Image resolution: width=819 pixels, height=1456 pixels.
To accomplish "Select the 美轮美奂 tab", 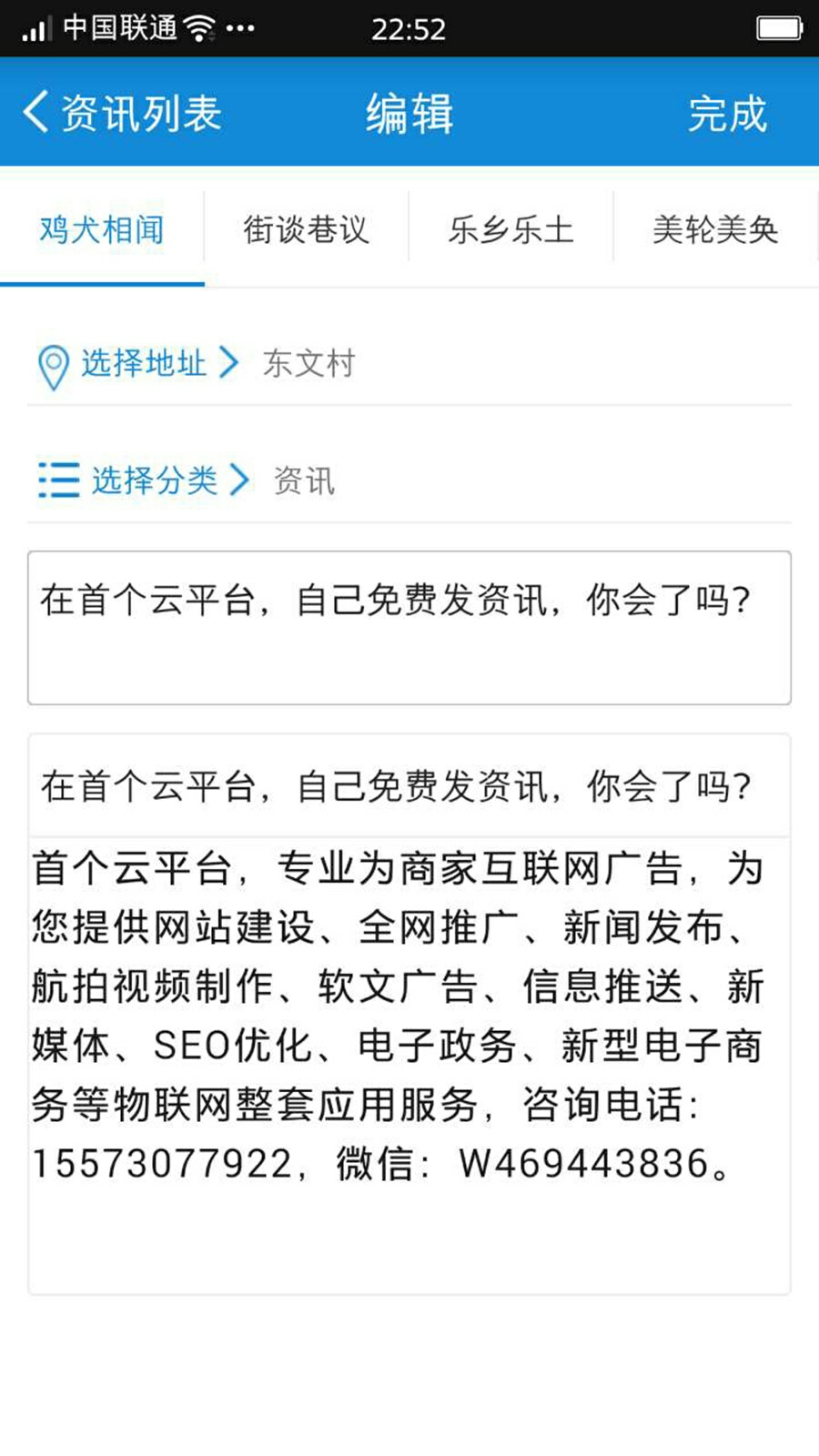I will [715, 230].
